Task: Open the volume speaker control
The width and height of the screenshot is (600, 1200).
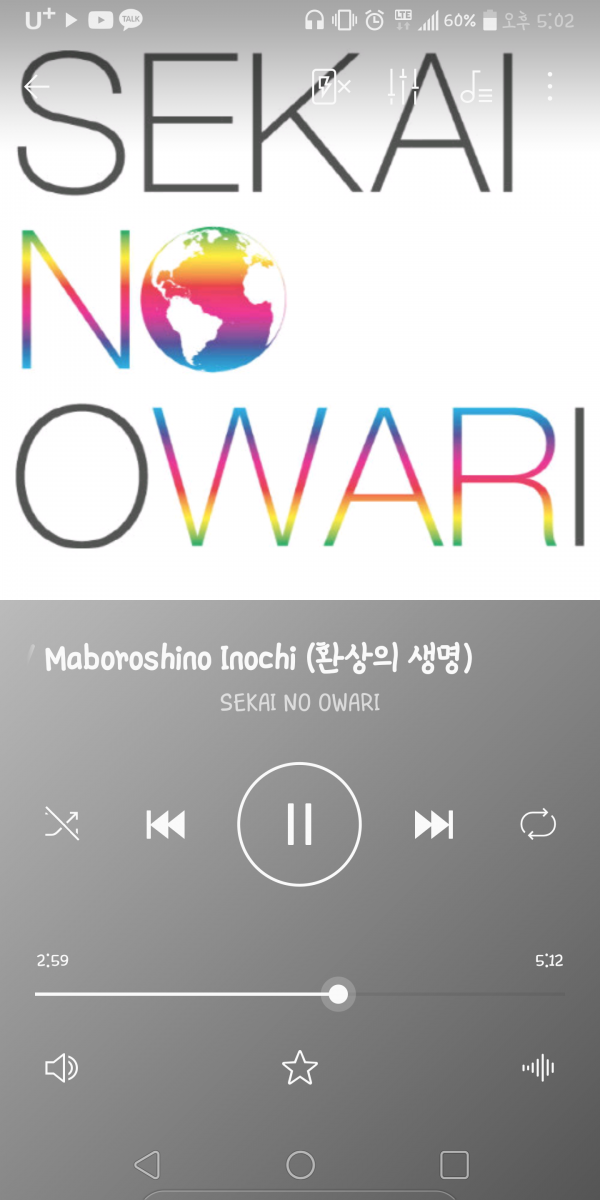Action: point(61,1068)
